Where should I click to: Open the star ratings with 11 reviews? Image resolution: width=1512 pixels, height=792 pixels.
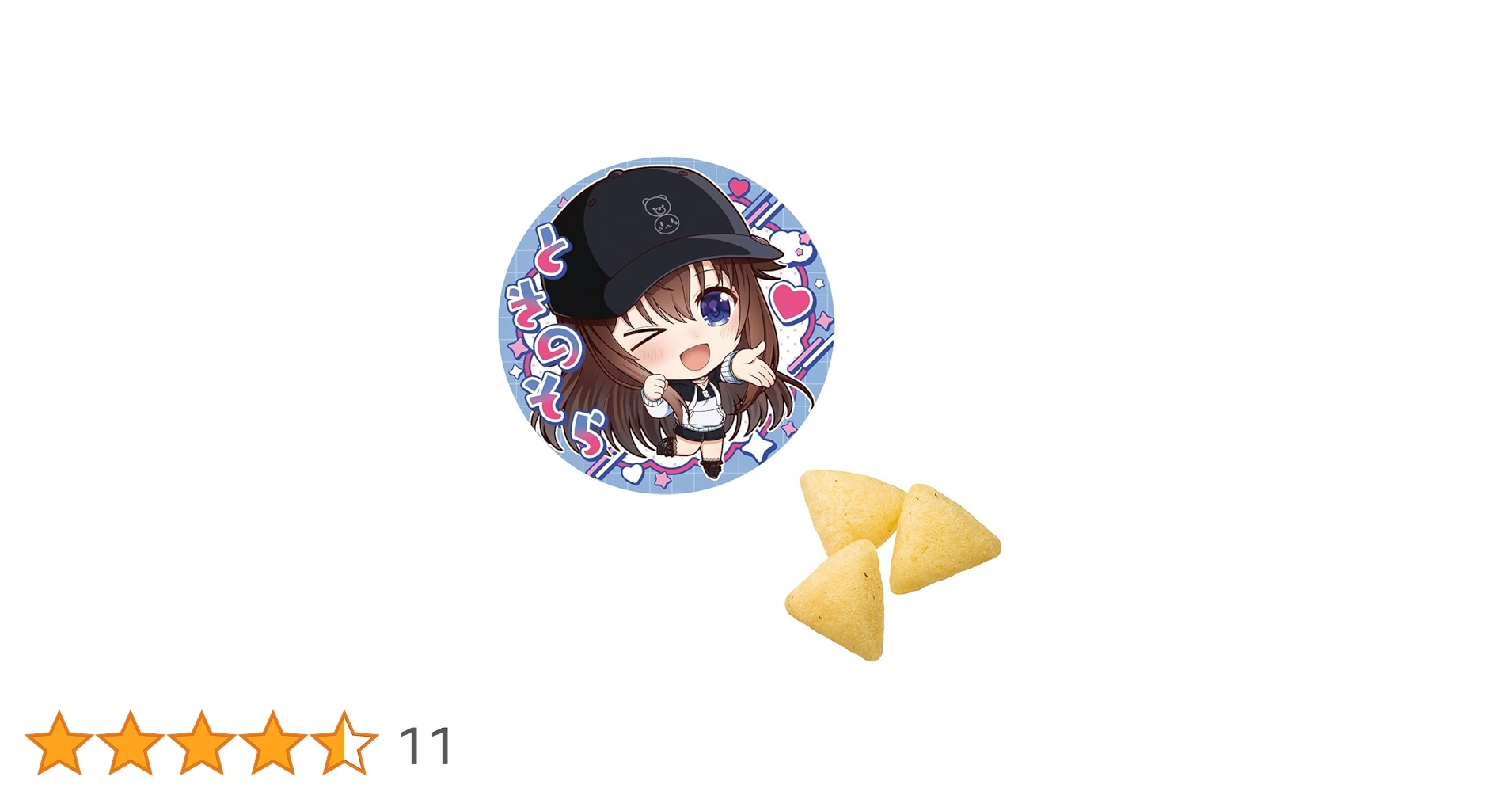tap(239, 744)
